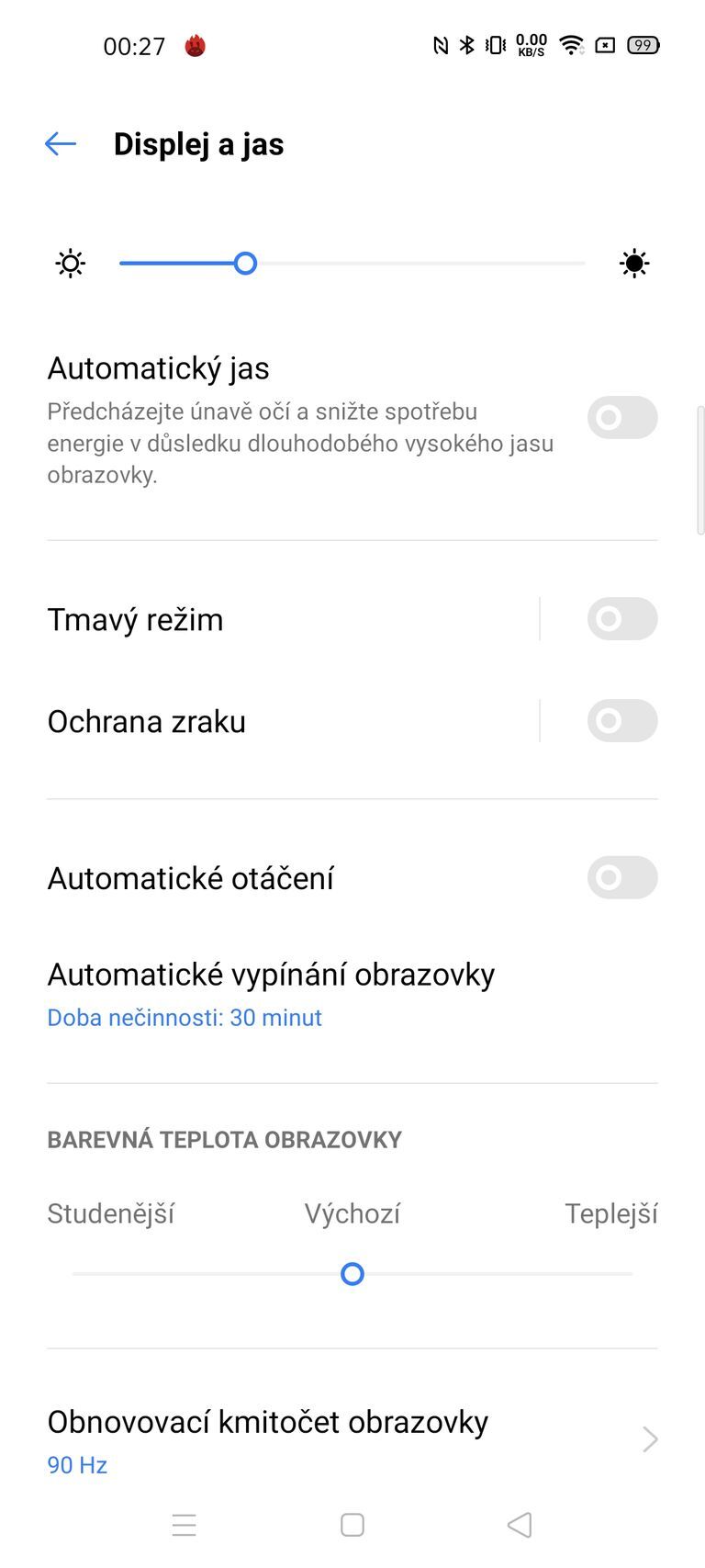Tap the color temperature slider handle
The height and width of the screenshot is (1568, 705).
pyautogui.click(x=352, y=1274)
